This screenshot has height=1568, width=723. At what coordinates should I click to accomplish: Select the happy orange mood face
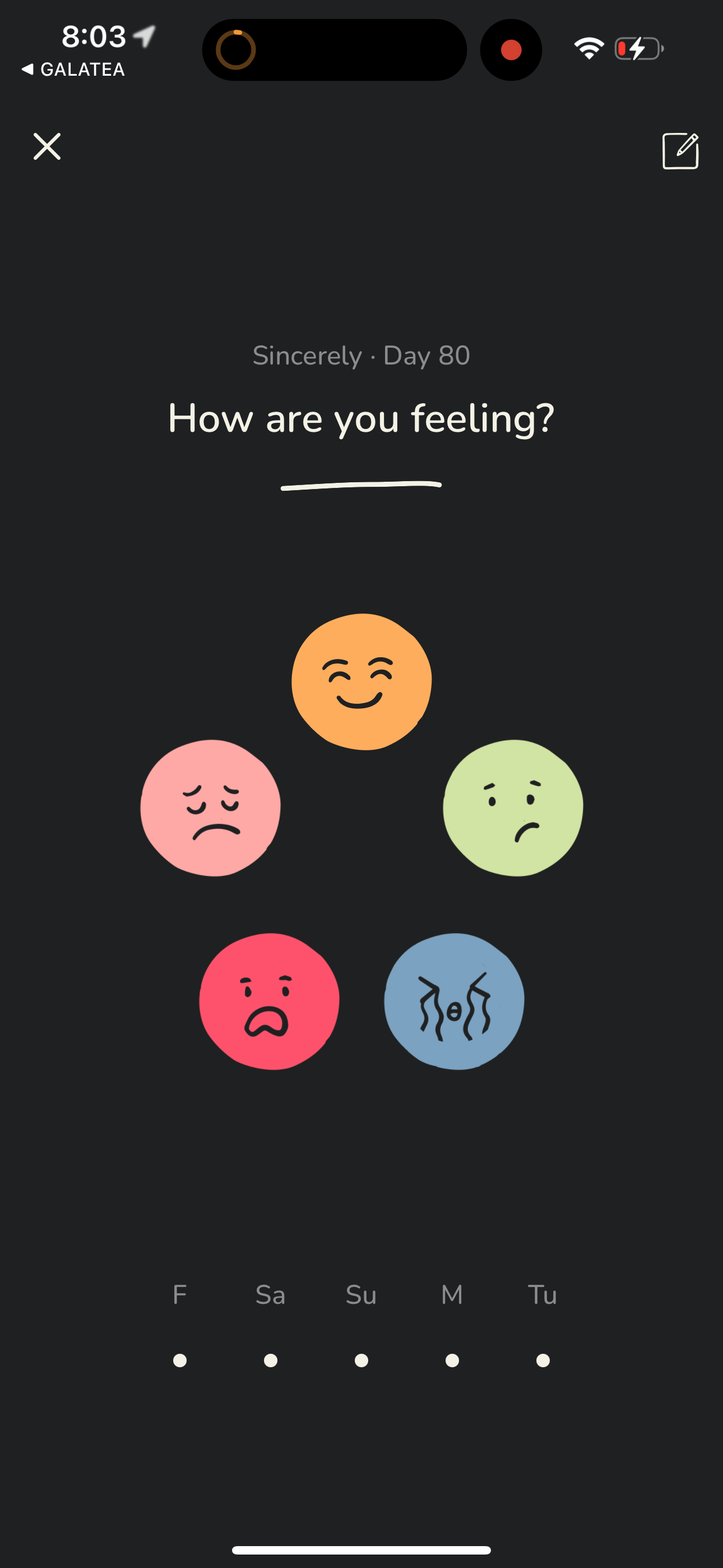tap(361, 682)
